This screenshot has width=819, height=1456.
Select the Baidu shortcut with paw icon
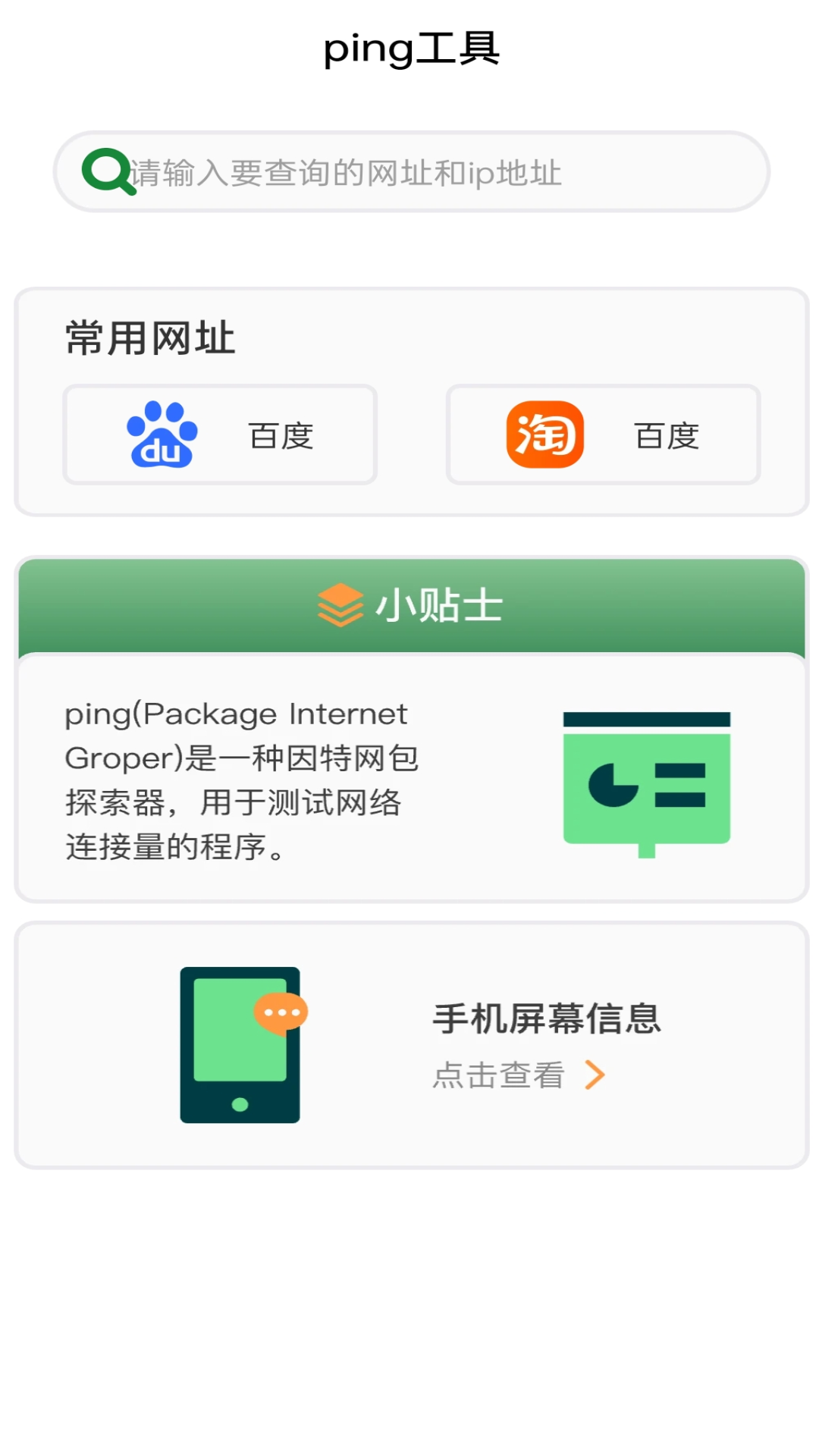[220, 435]
